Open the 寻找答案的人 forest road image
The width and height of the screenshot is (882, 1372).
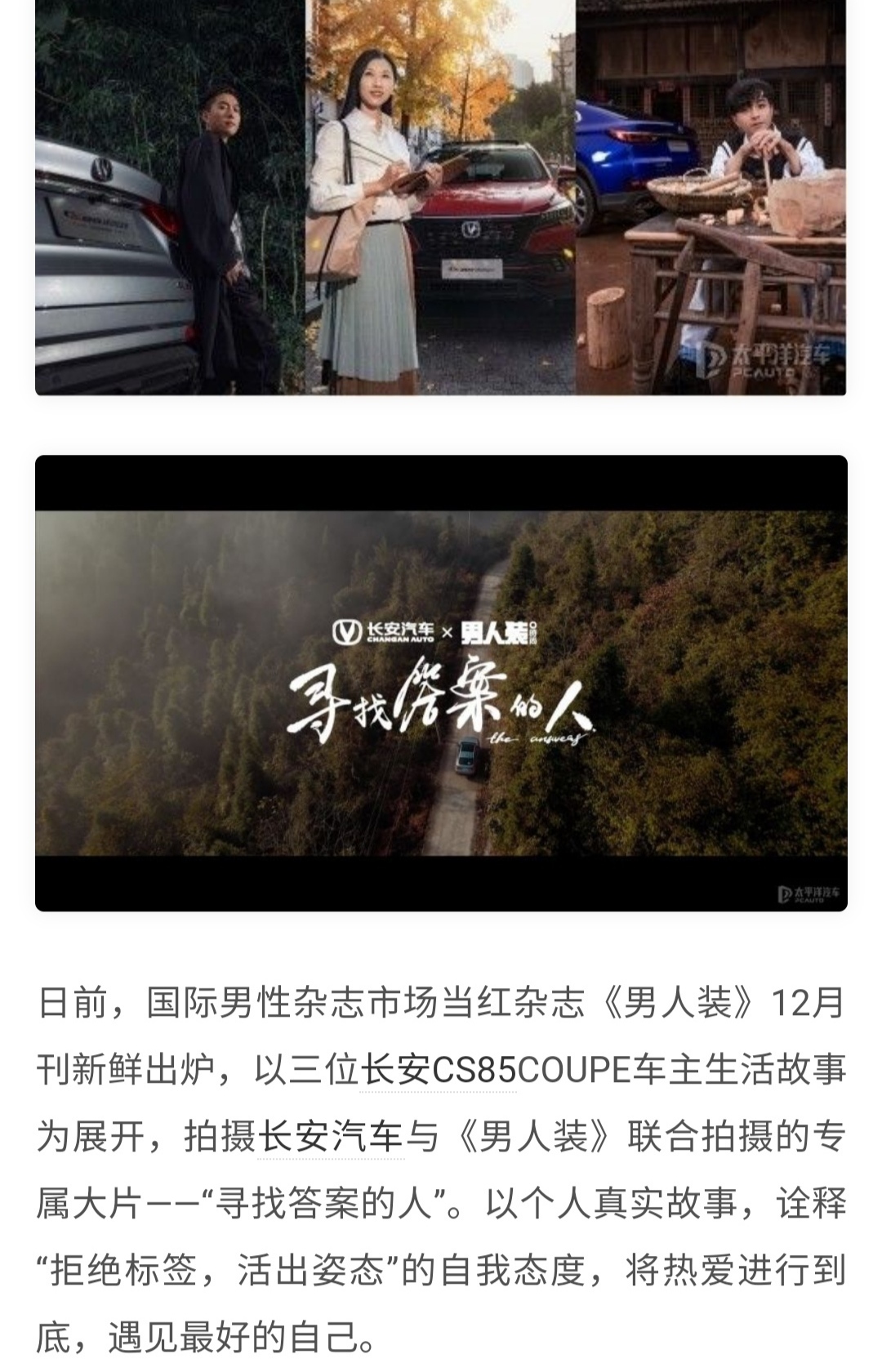click(440, 683)
